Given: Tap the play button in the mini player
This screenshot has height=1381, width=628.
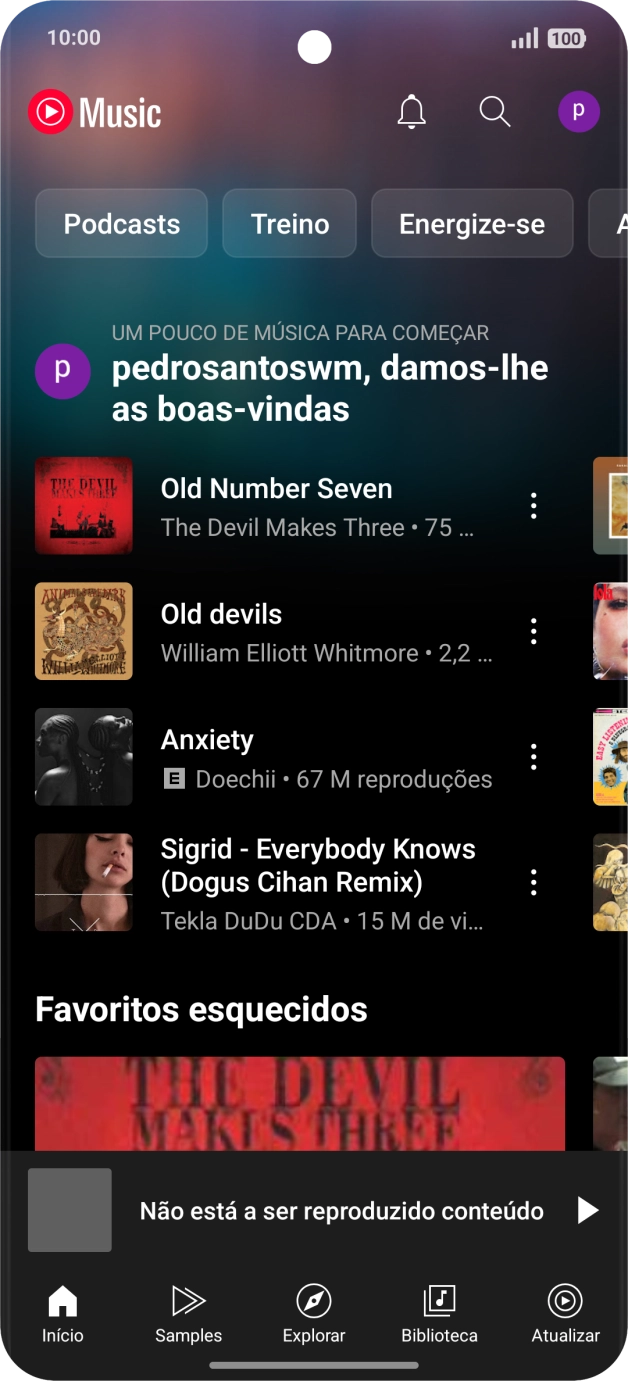Looking at the screenshot, I should pyautogui.click(x=587, y=1211).
